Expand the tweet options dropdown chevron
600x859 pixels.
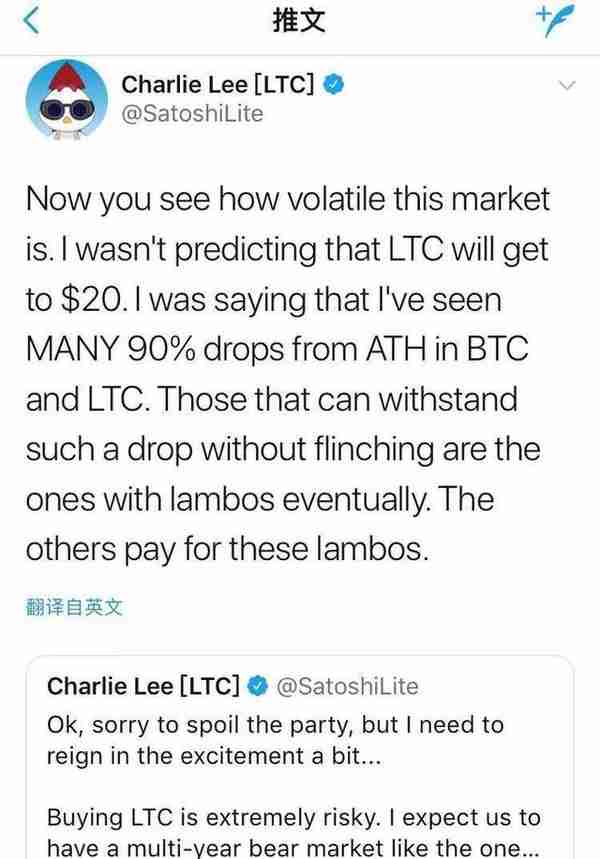(x=567, y=87)
